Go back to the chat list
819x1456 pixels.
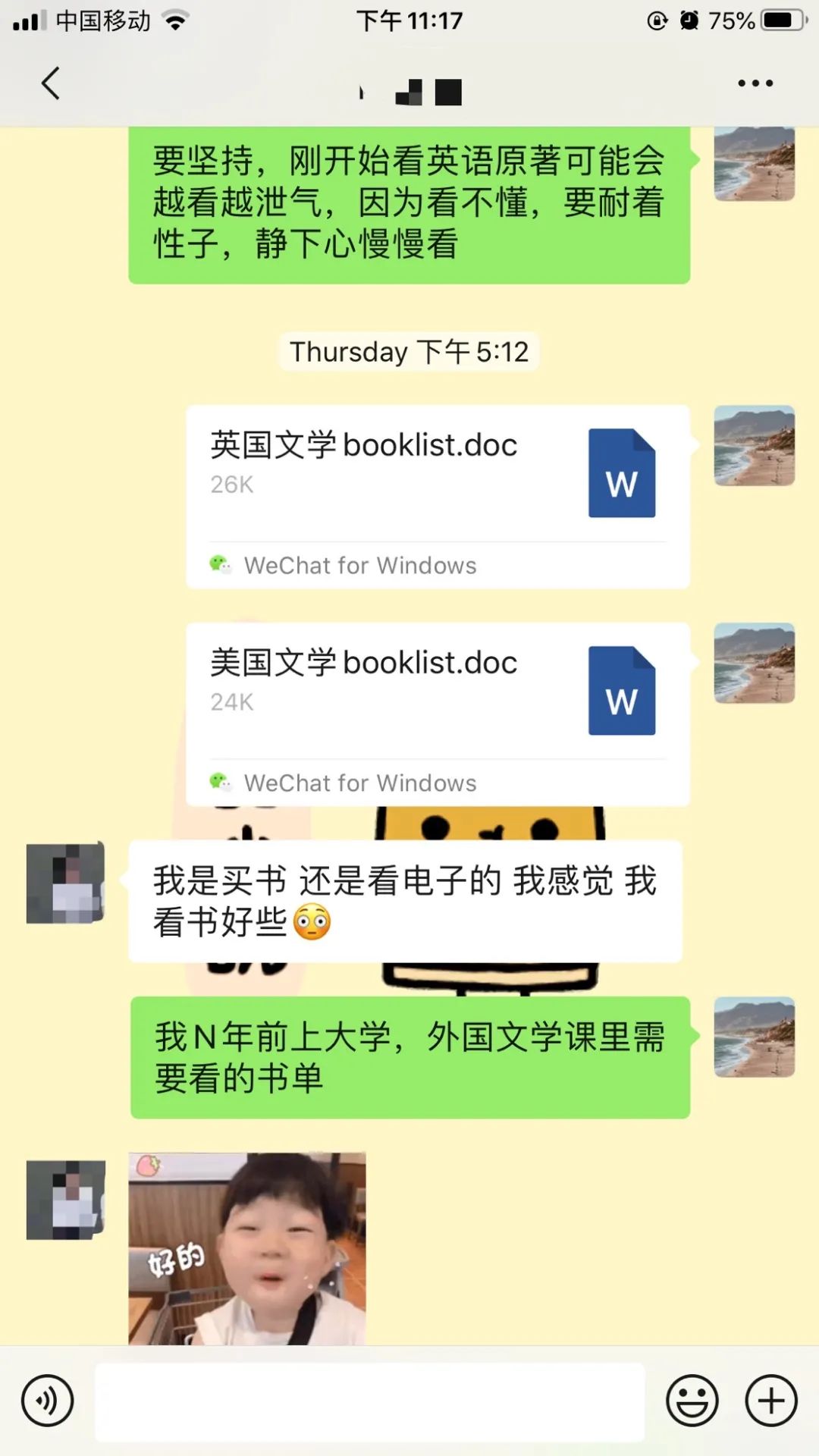50,83
